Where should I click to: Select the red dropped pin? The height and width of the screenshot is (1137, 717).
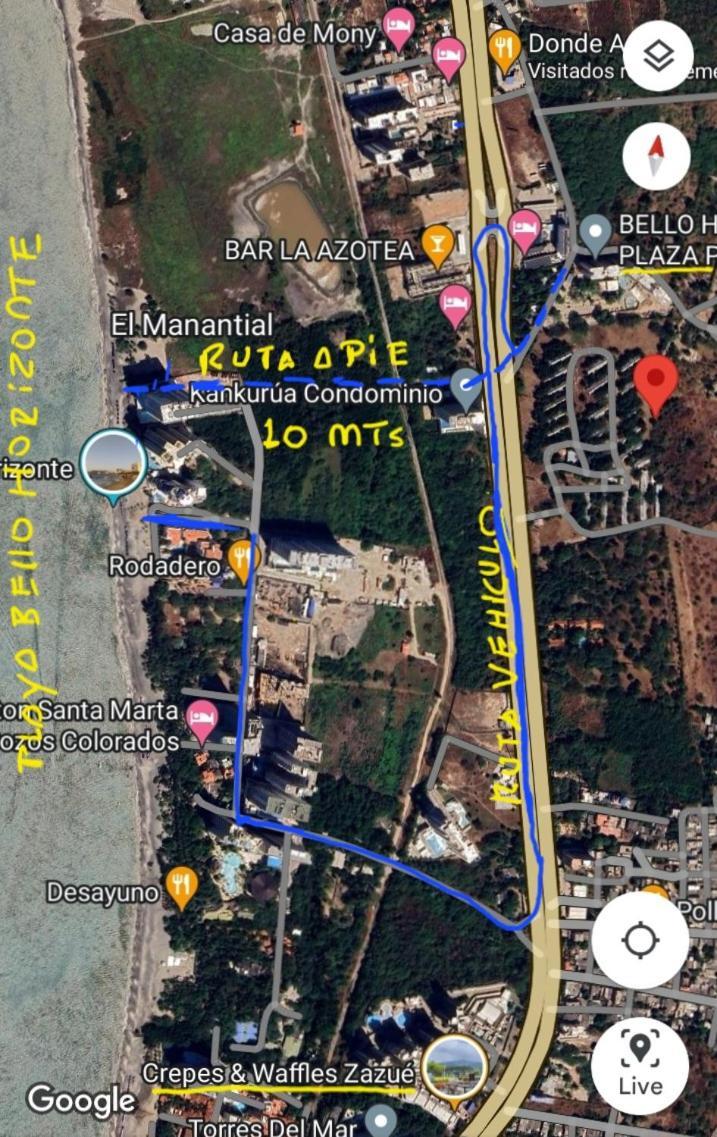656,382
